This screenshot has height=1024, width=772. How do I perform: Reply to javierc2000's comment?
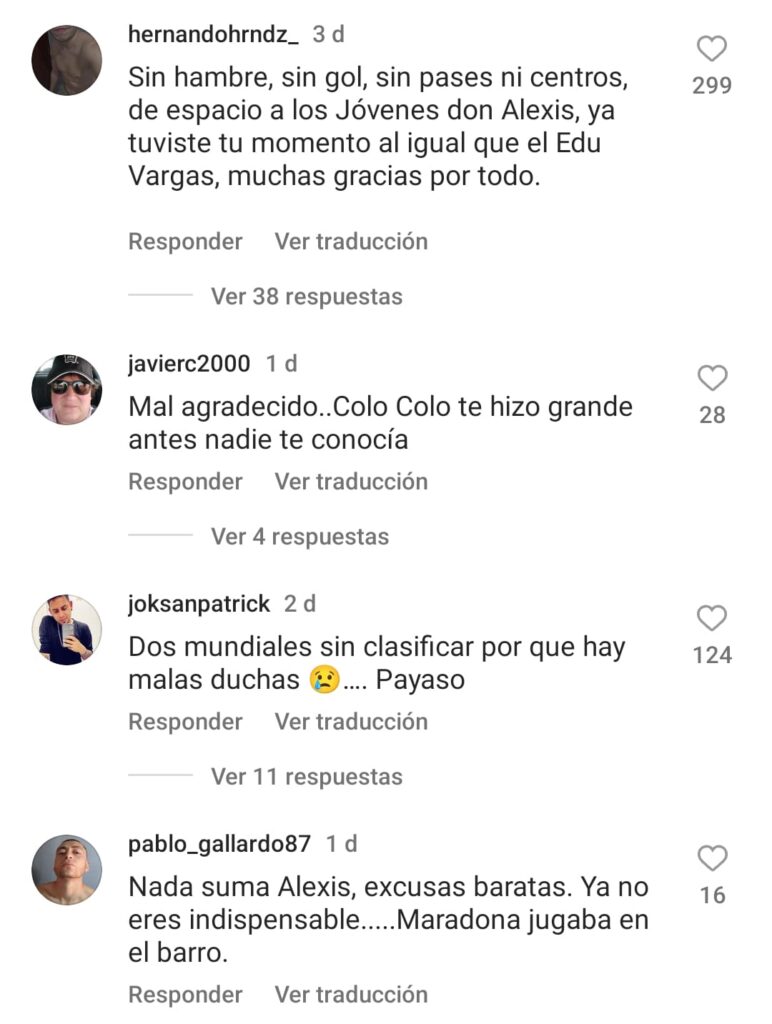185,482
